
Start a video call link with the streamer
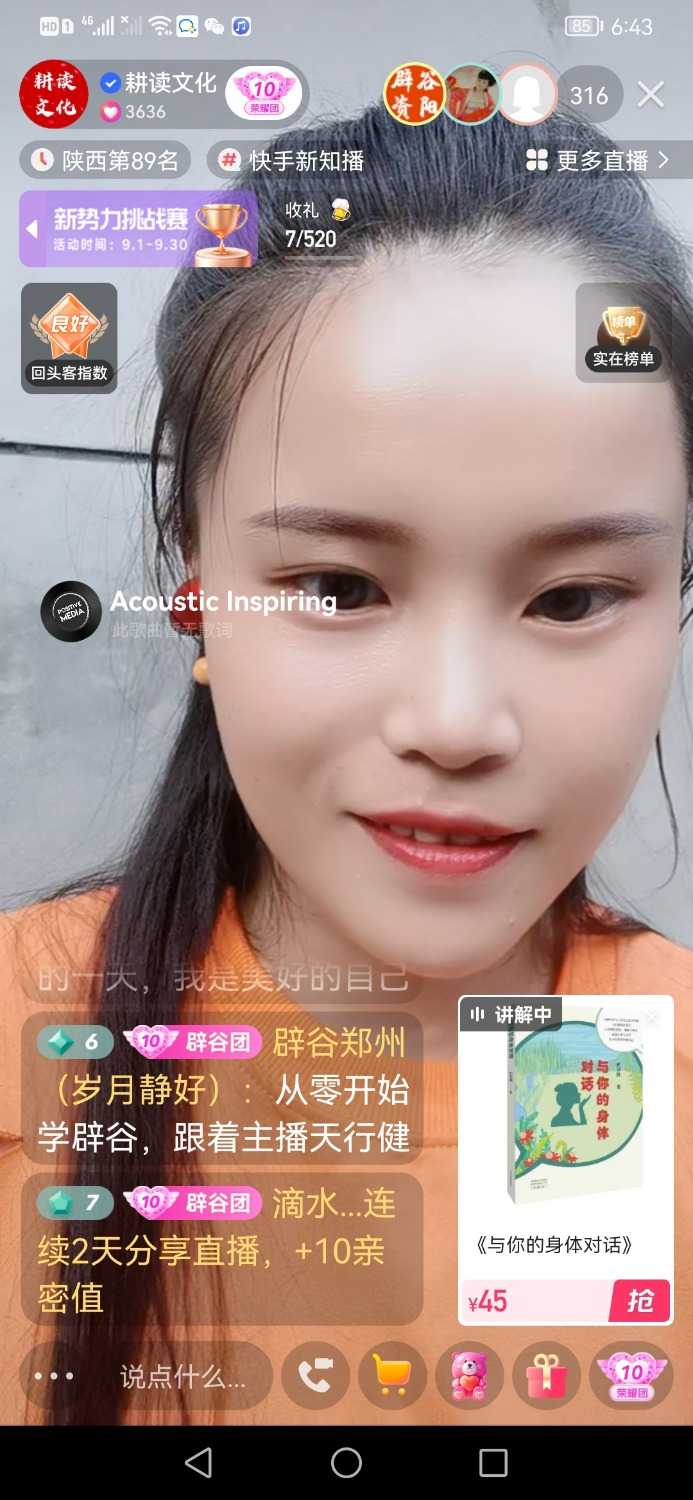pos(315,1377)
